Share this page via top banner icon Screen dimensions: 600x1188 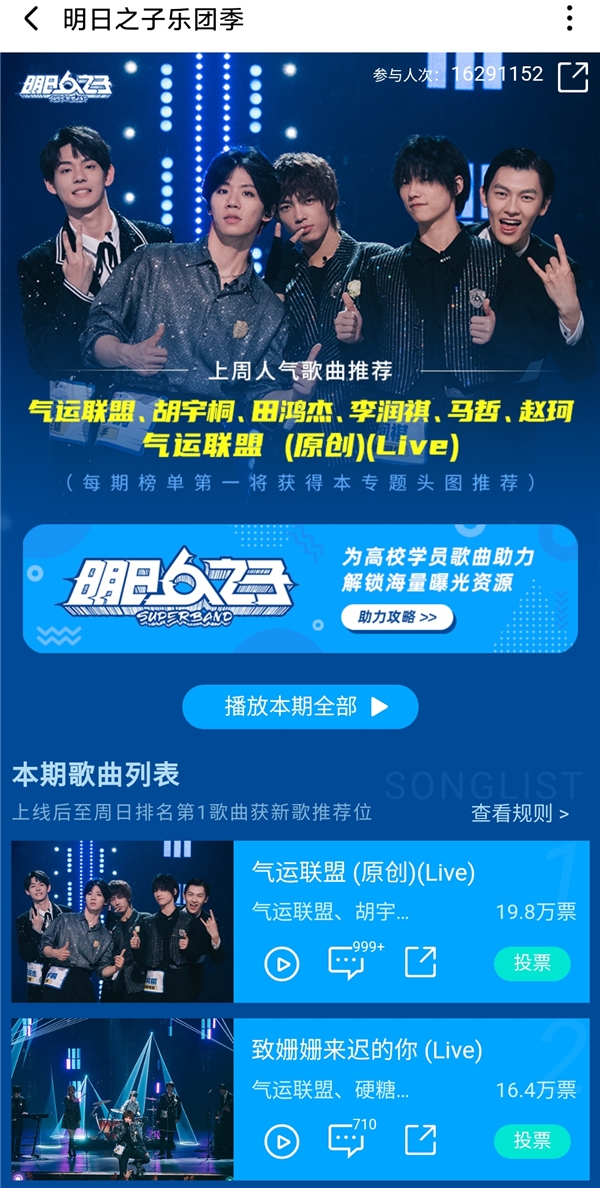click(x=573, y=77)
